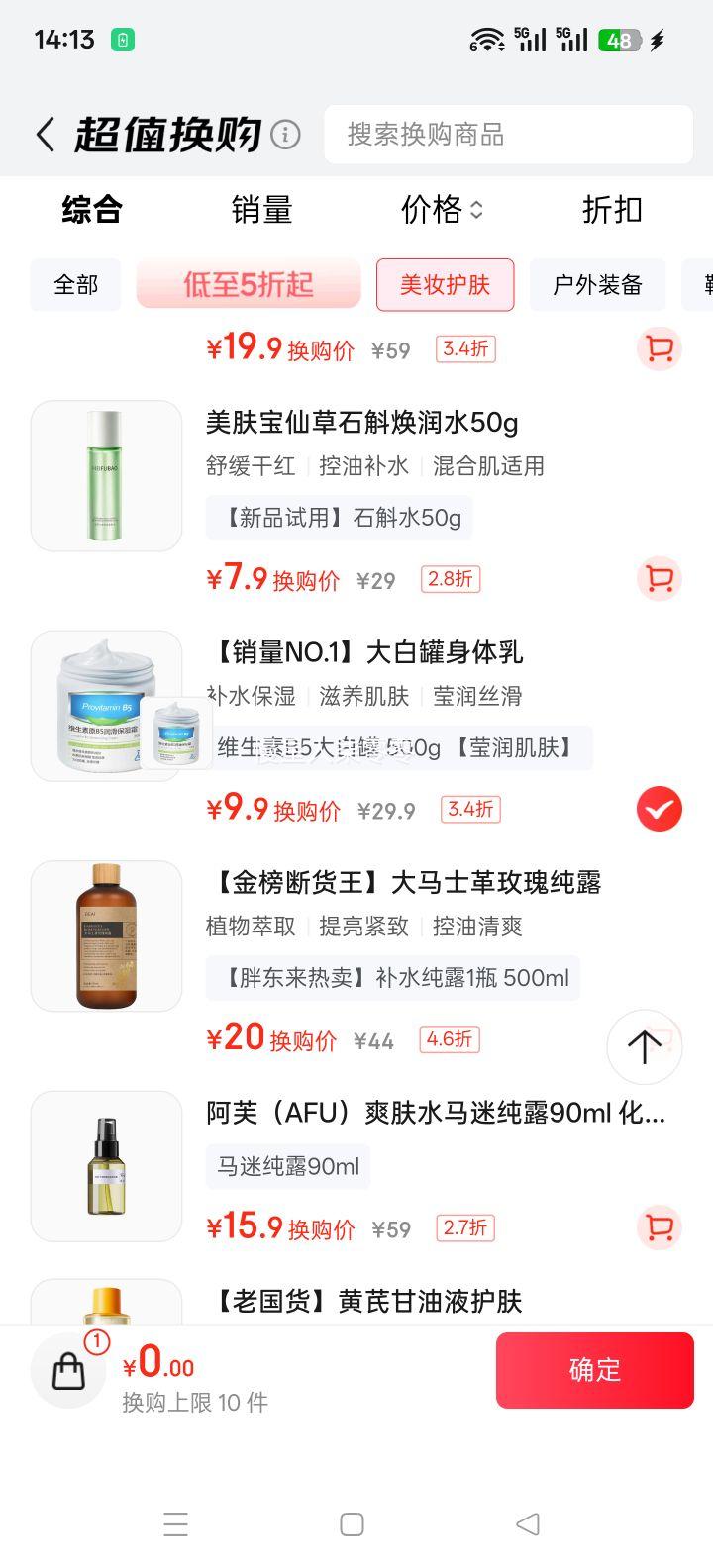The height and width of the screenshot is (1568, 713).
Task: Select the 低至5折起 filter chip
Action: coord(249,285)
